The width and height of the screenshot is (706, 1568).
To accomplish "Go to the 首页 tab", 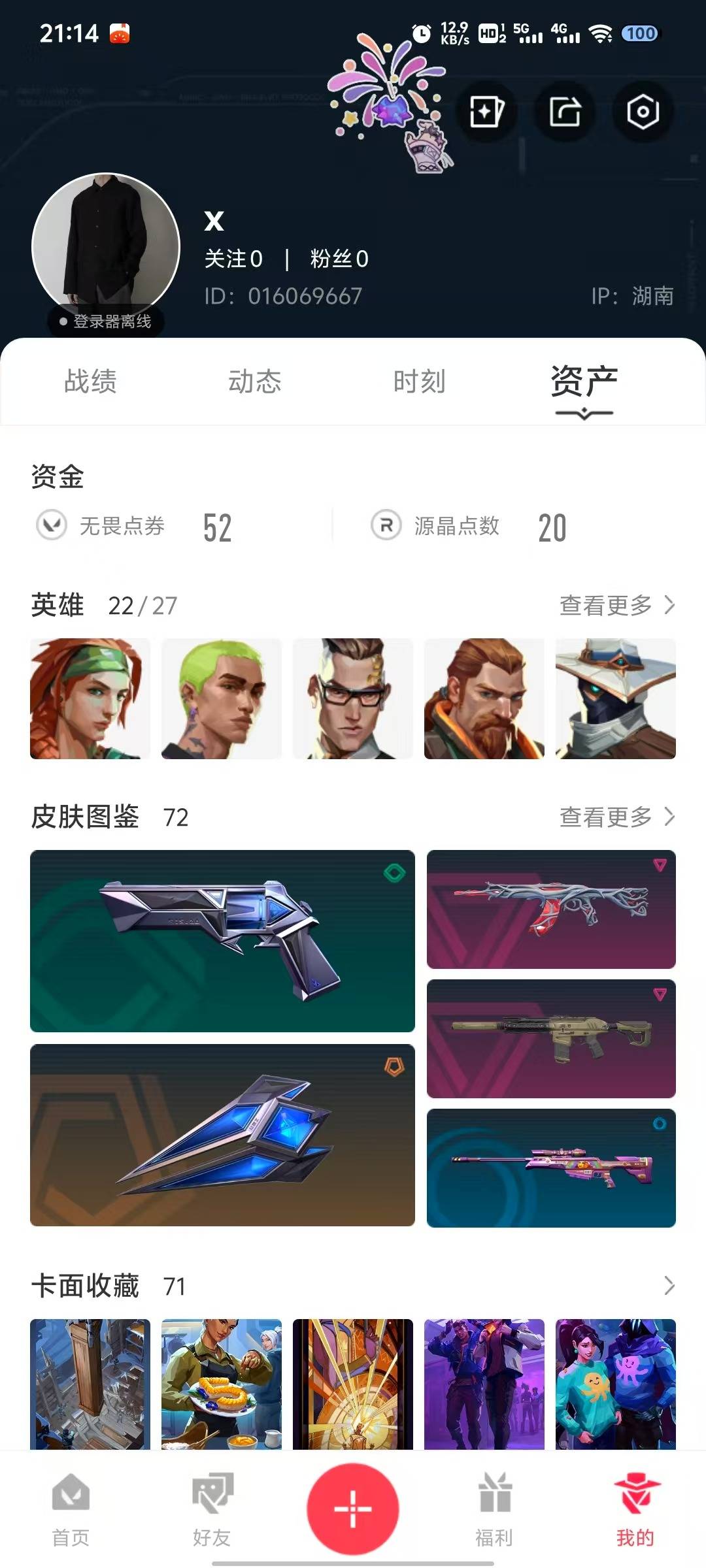I will point(71,1509).
